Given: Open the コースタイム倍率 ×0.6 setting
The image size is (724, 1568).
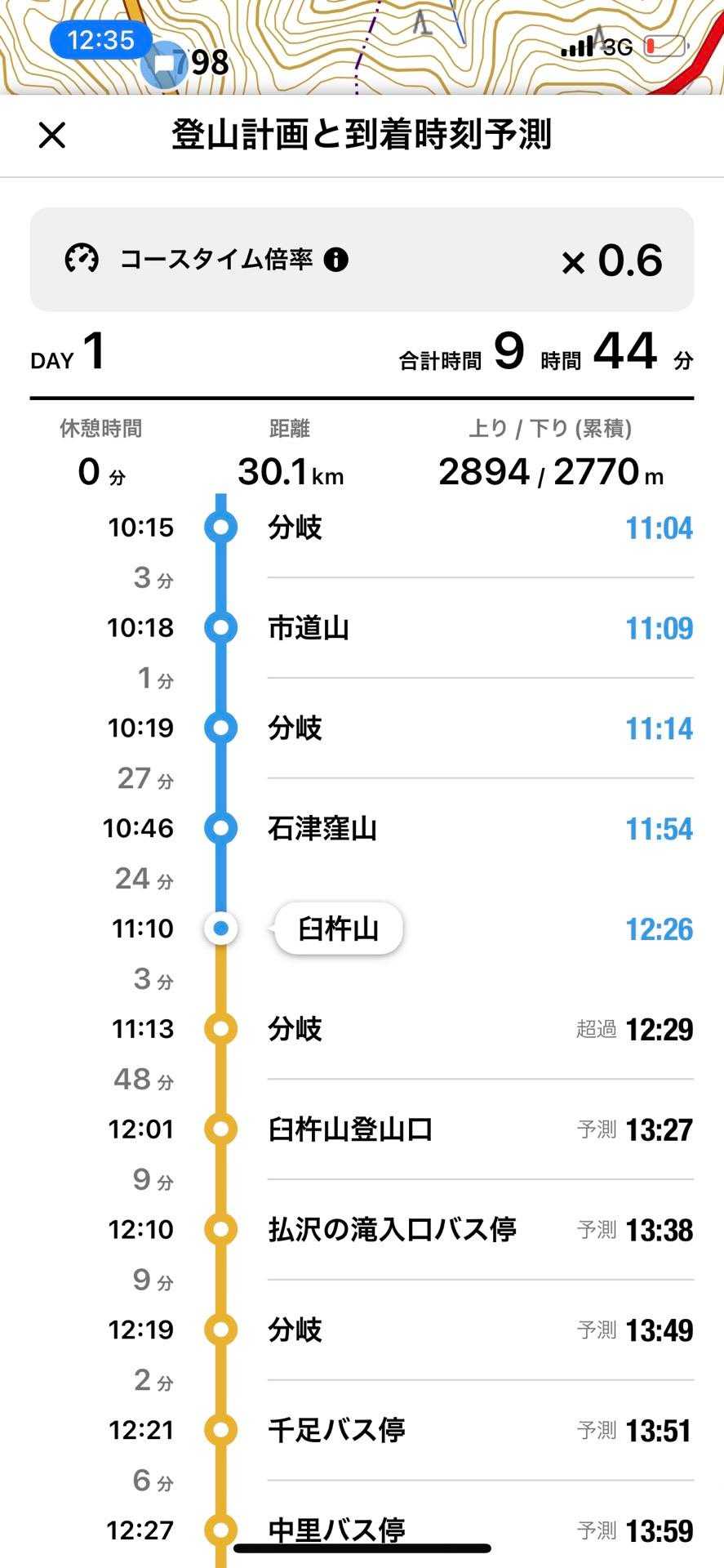Looking at the screenshot, I should click(611, 261).
